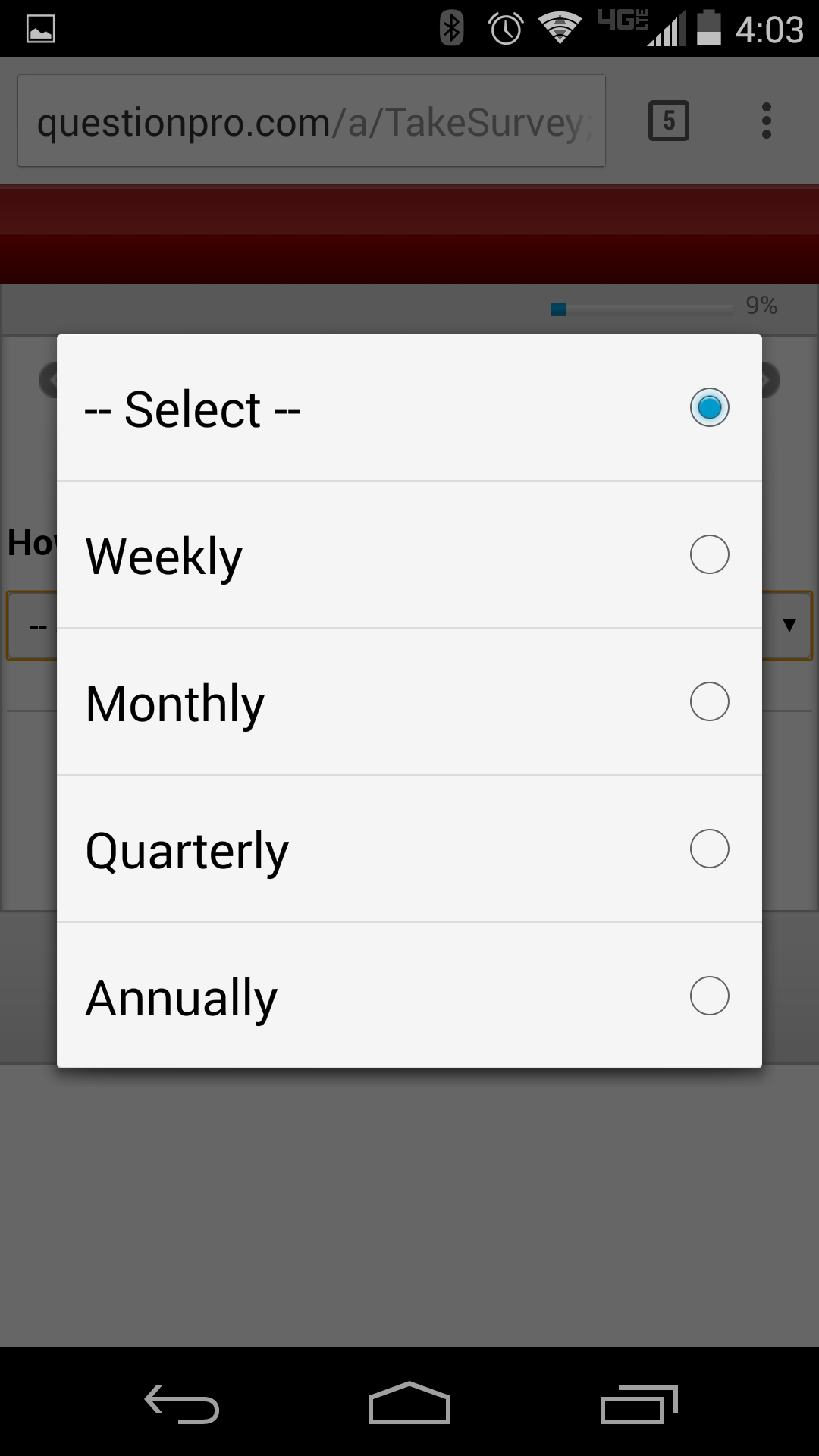Image resolution: width=819 pixels, height=1456 pixels.
Task: Open recent apps from the navigation bar
Action: [x=639, y=1403]
